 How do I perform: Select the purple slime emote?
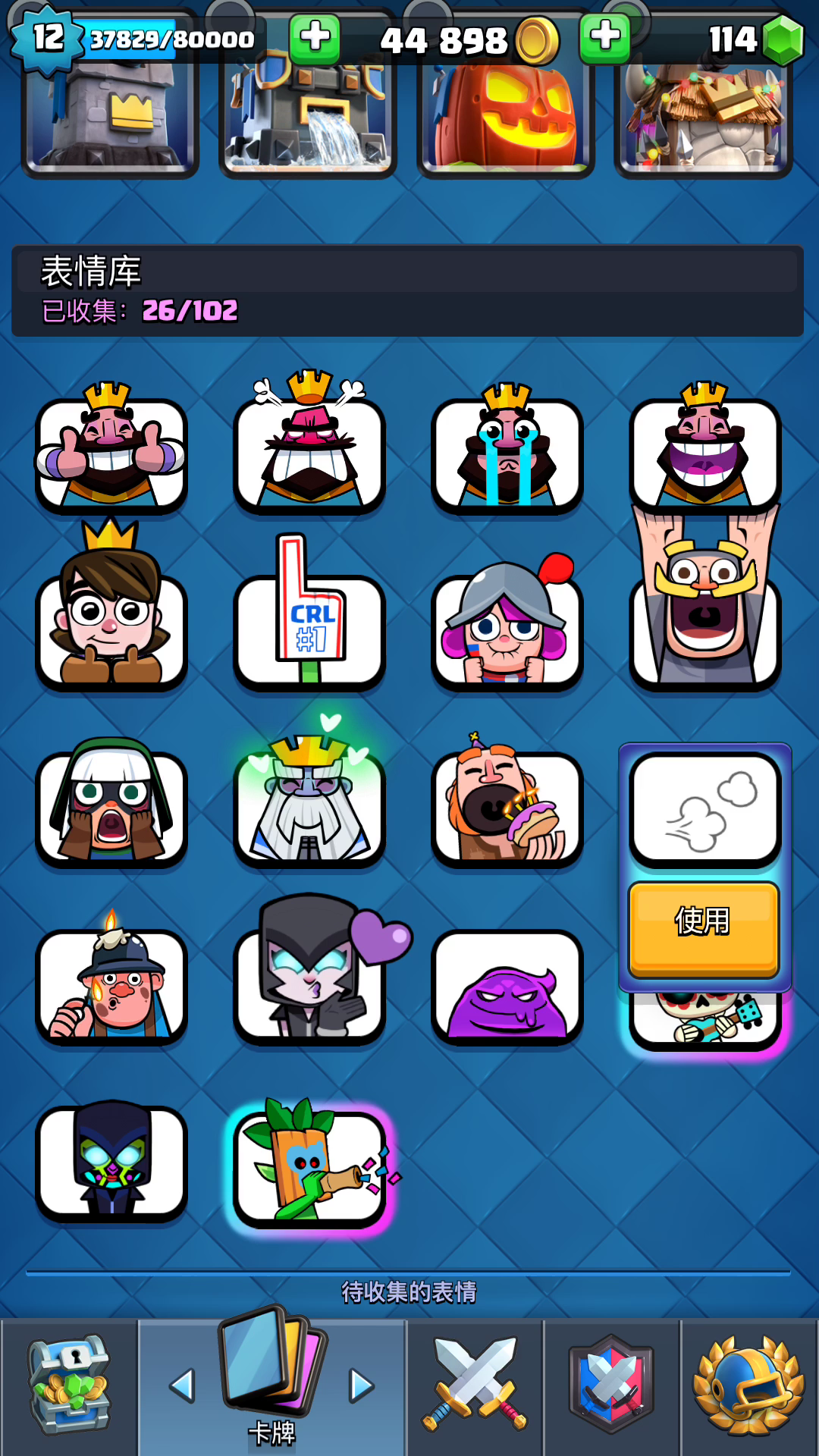(507, 986)
